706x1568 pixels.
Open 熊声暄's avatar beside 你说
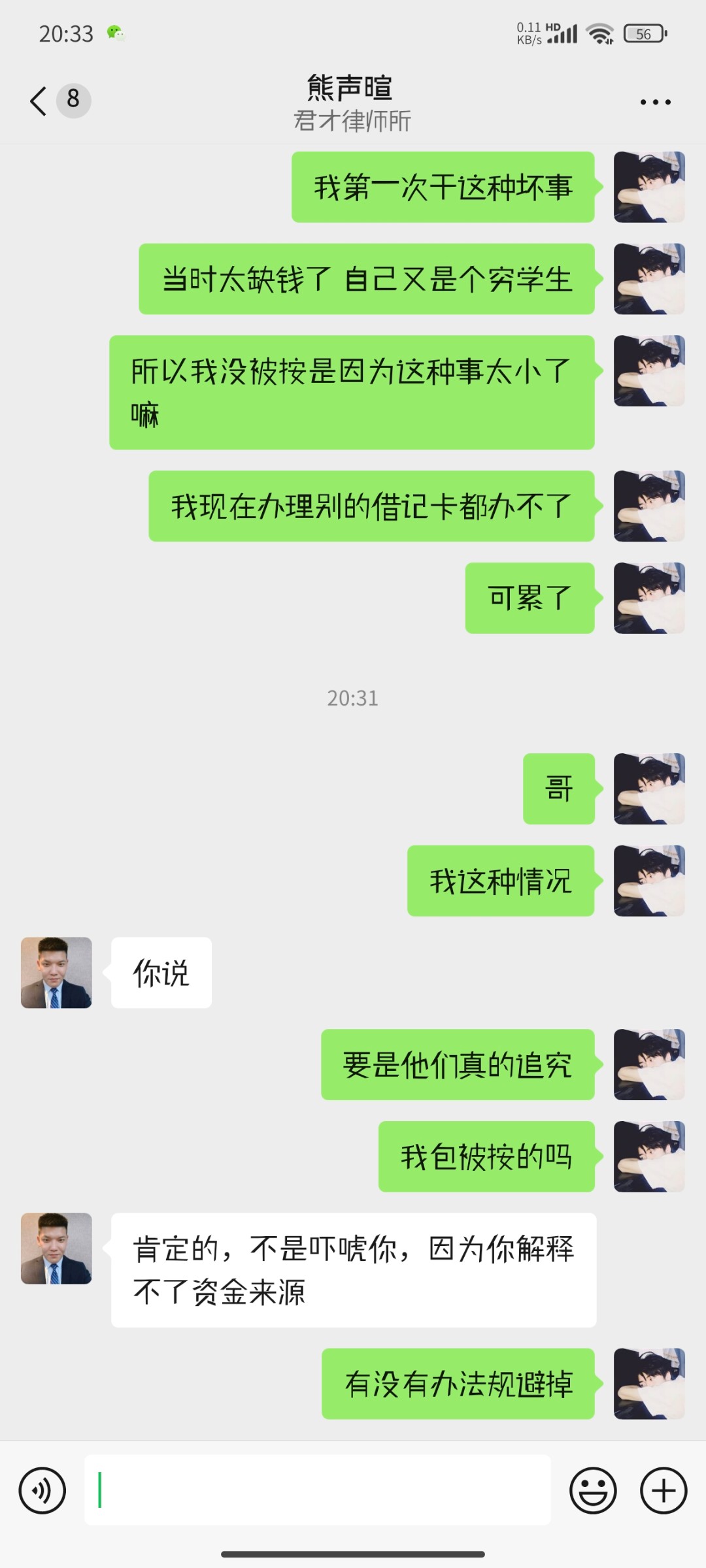[x=56, y=973]
